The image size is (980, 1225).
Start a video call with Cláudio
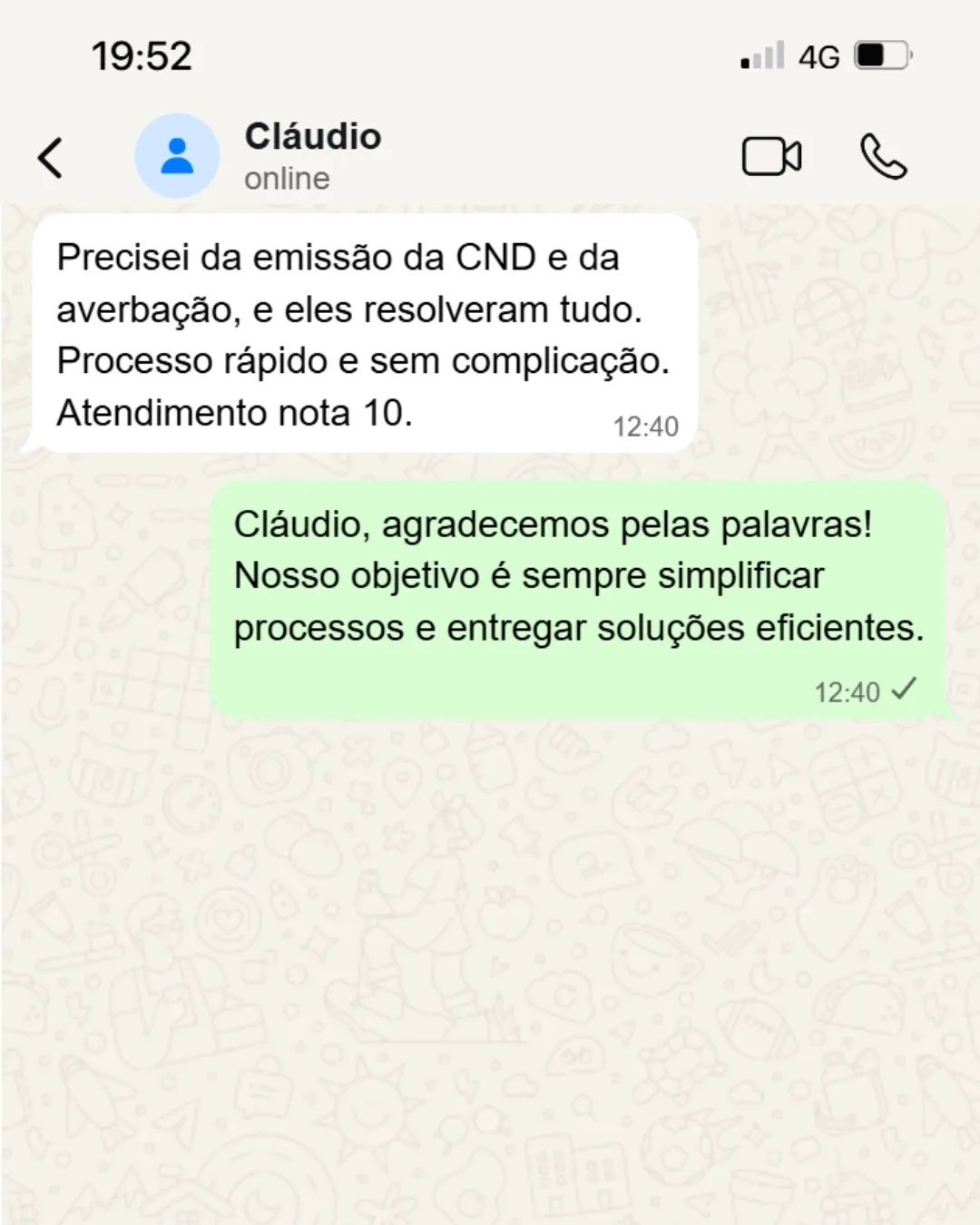coord(771,156)
